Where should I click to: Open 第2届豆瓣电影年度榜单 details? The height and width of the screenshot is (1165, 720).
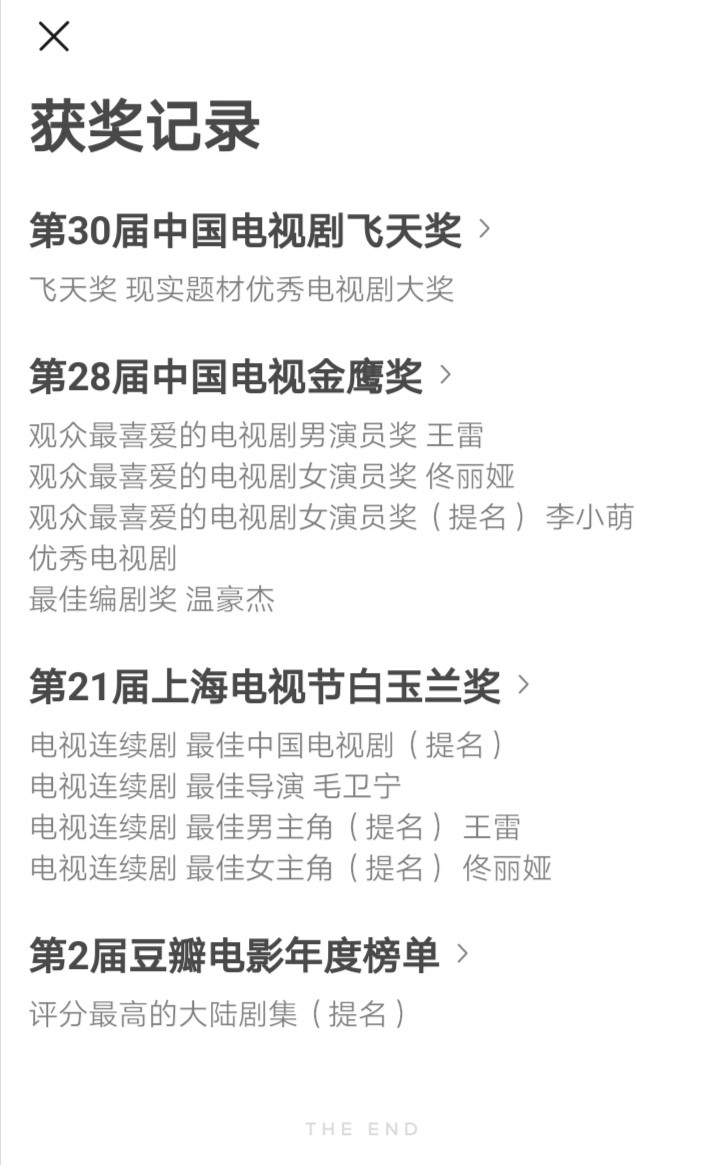pyautogui.click(x=248, y=955)
